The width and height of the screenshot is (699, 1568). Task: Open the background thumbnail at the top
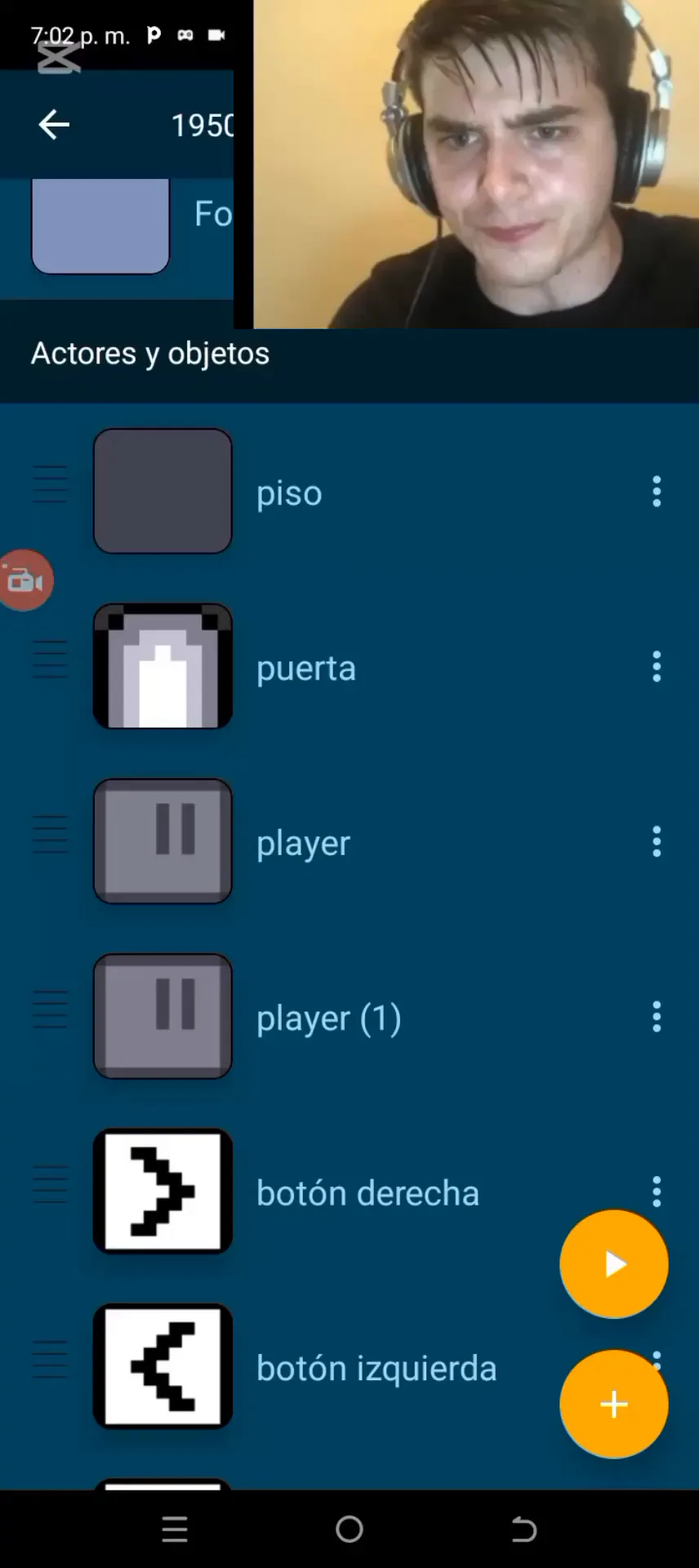tap(100, 226)
